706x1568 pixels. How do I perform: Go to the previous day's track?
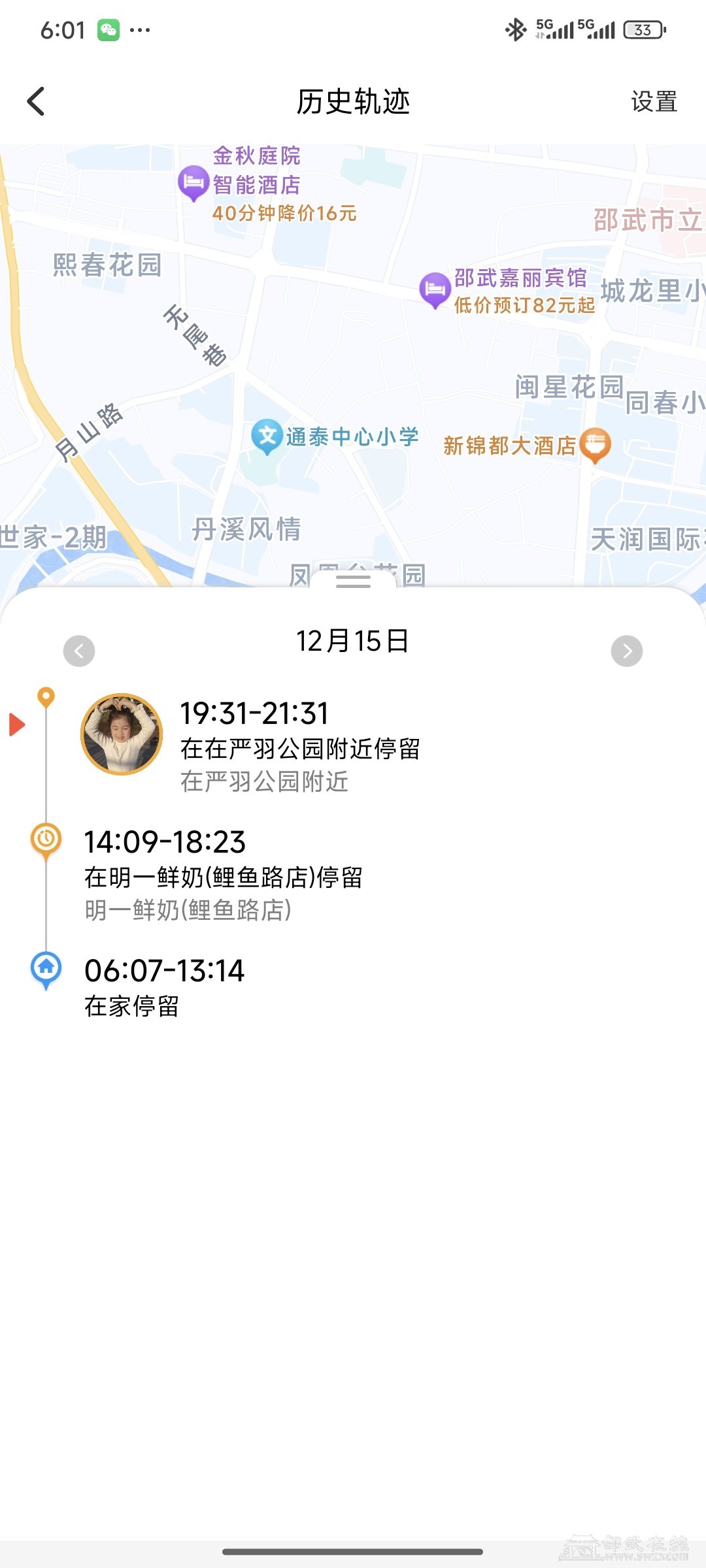(x=79, y=651)
